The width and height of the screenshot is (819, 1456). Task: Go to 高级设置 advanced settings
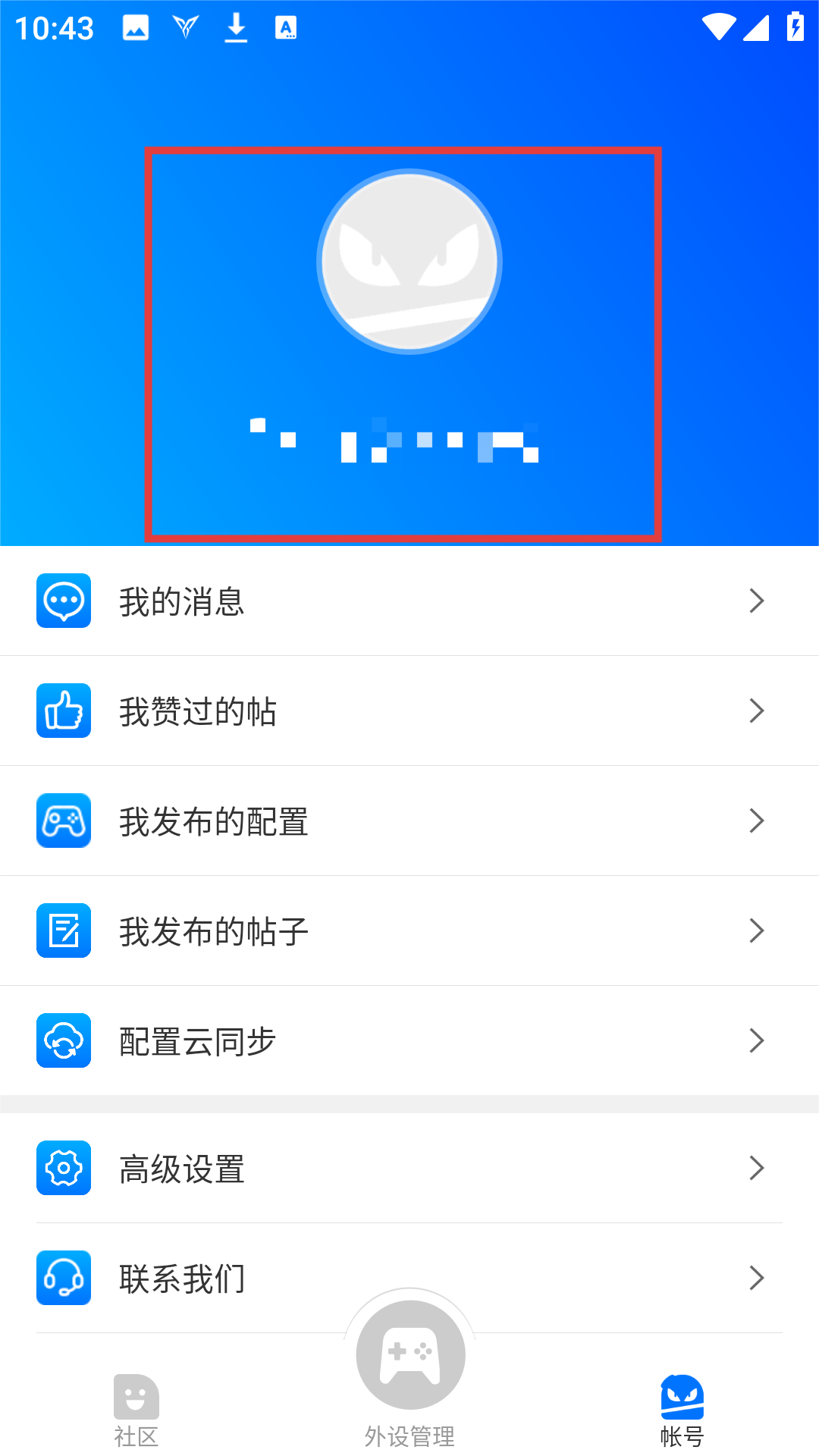tap(409, 1169)
